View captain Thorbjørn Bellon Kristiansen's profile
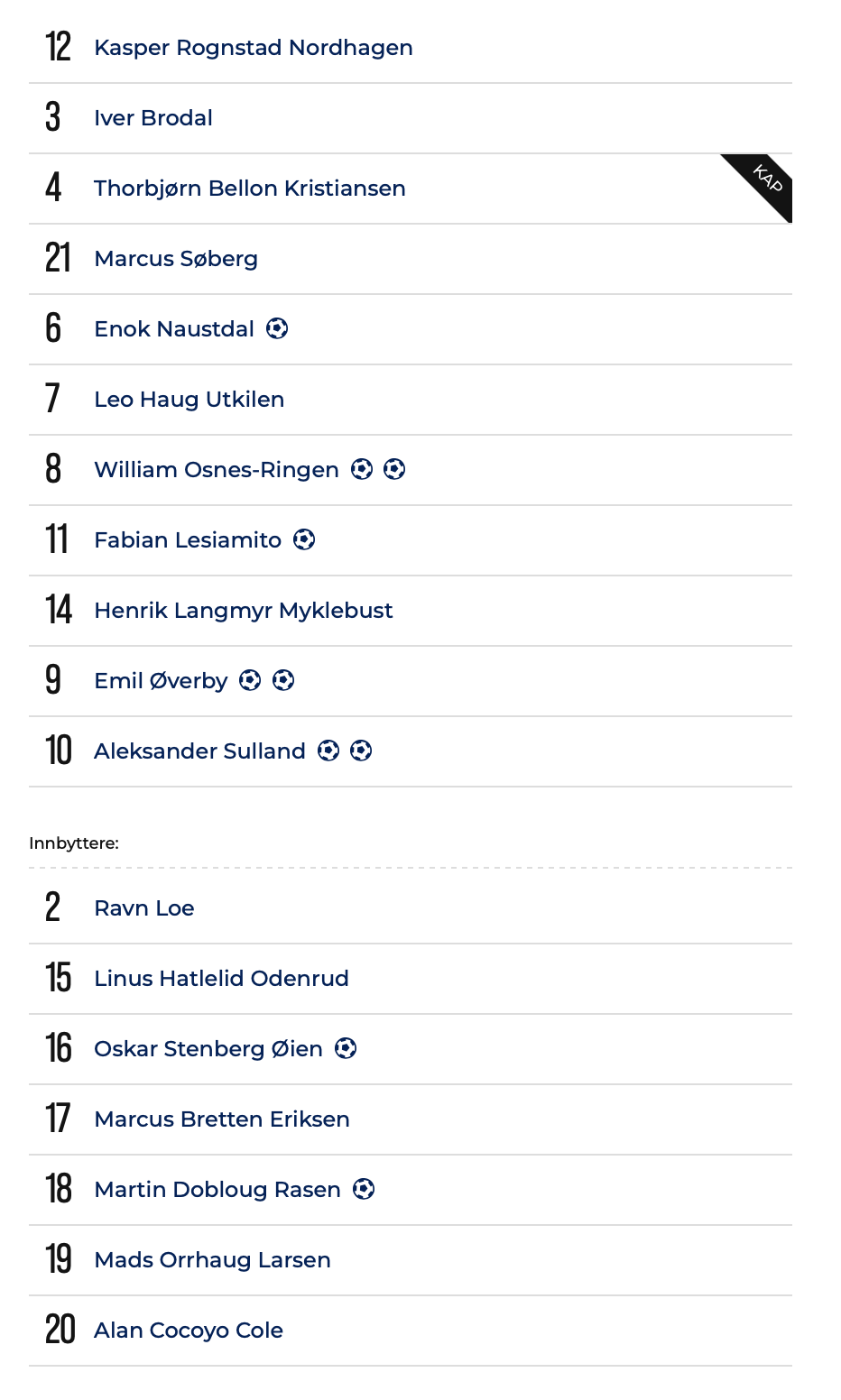Screen dimensions: 841x1400 (x=249, y=189)
